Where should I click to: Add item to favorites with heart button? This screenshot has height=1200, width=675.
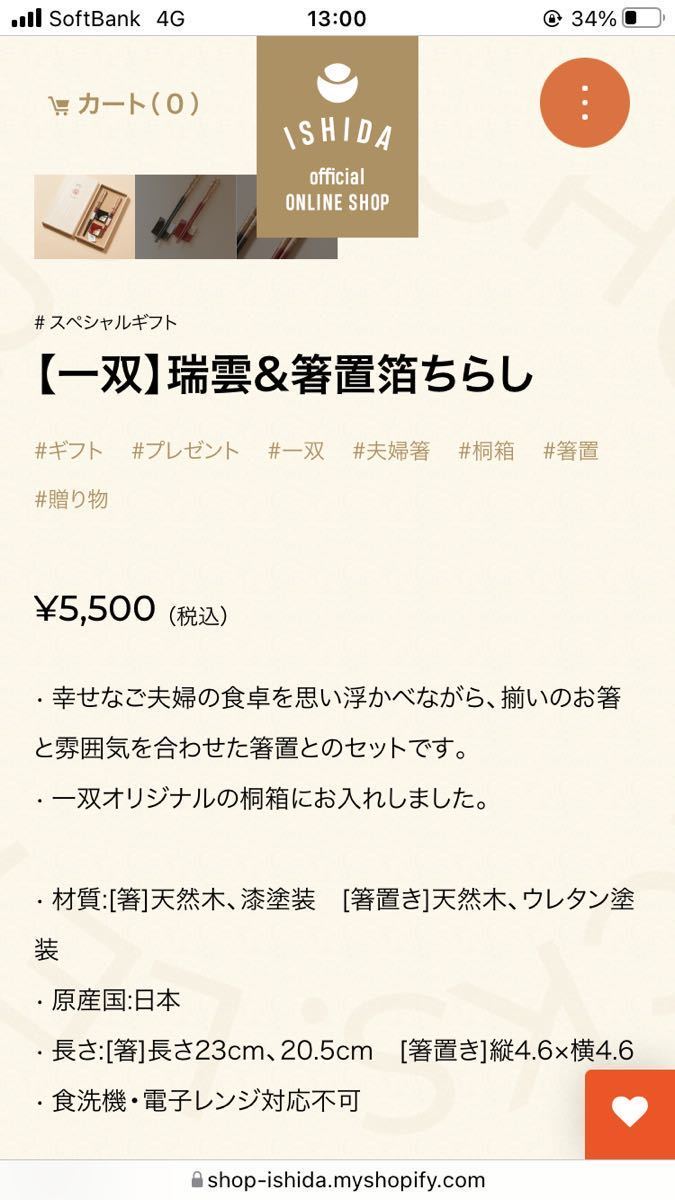coord(630,1113)
